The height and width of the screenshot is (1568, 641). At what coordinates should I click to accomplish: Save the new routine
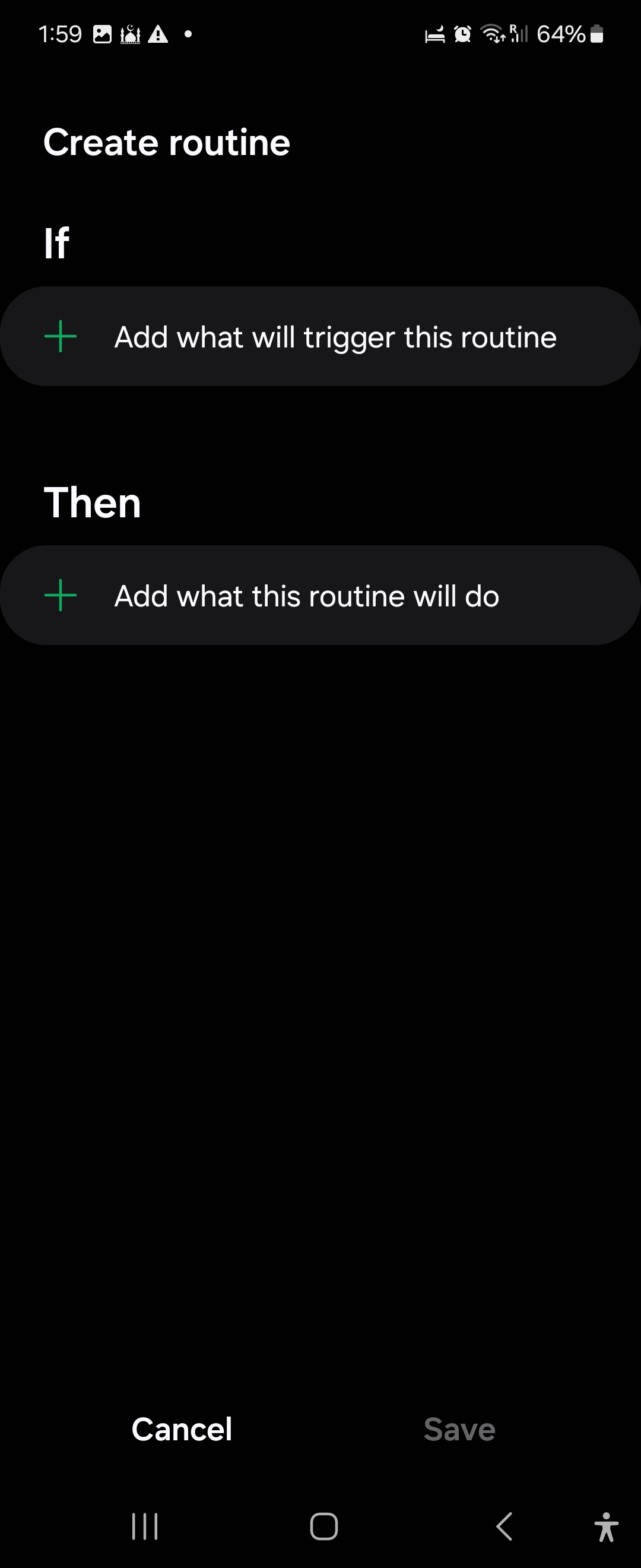459,1429
